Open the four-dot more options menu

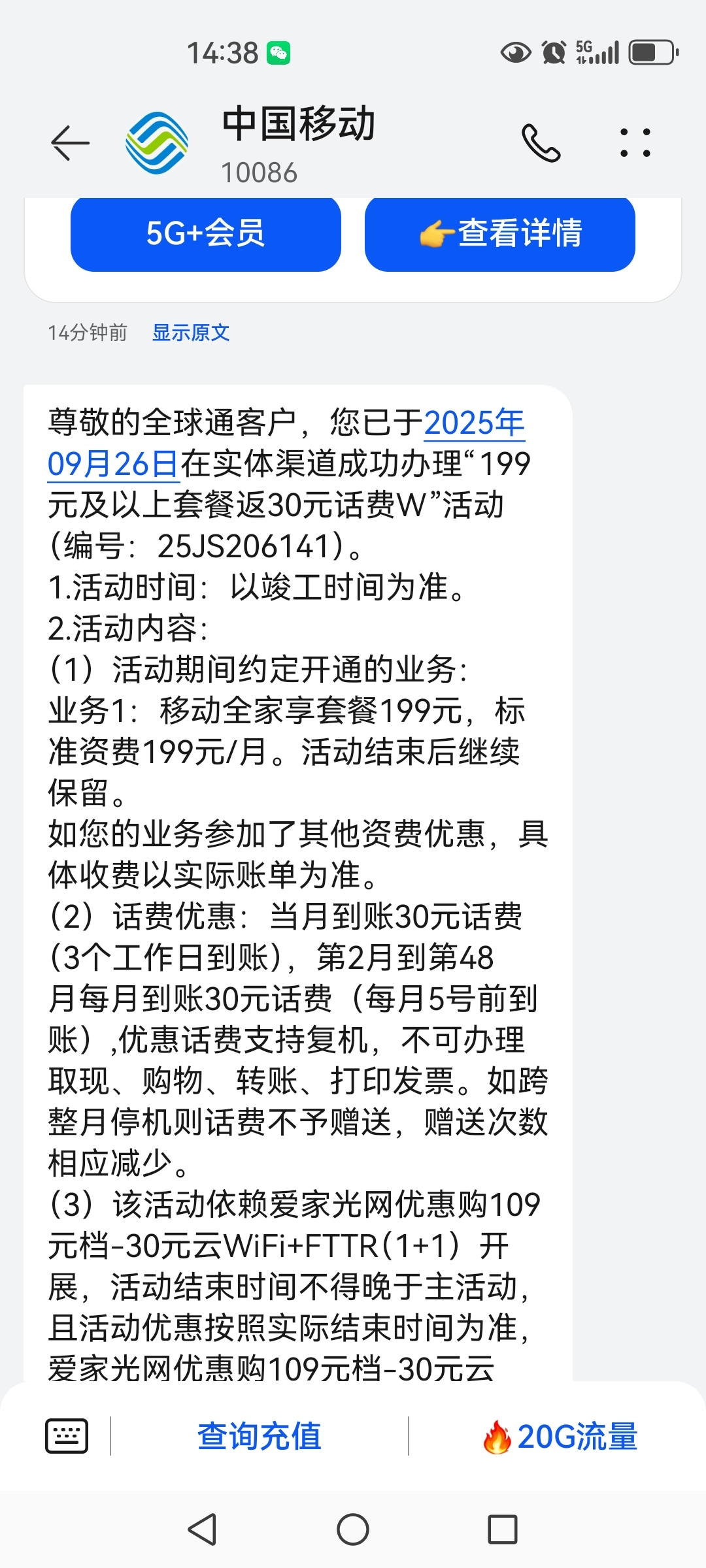pyautogui.click(x=635, y=142)
